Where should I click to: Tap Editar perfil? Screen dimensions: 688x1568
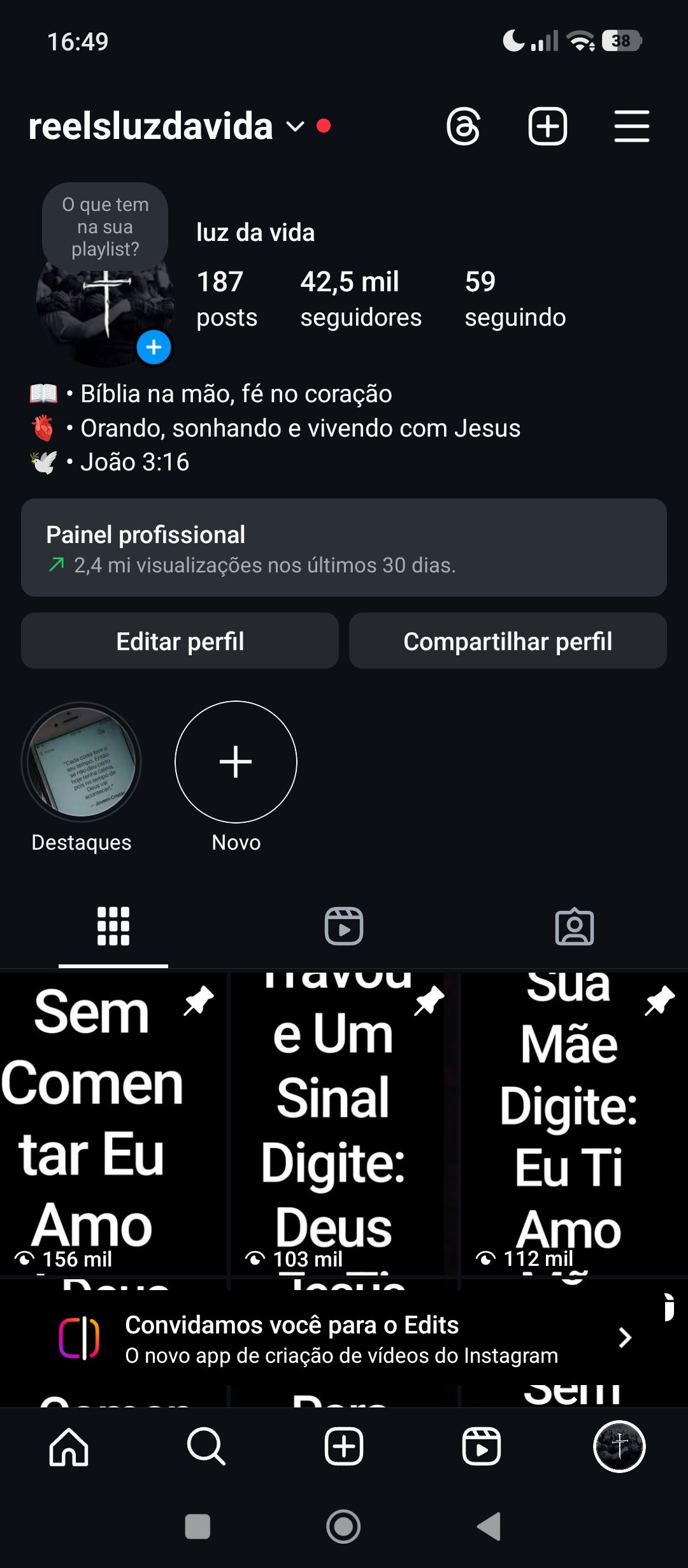coord(180,641)
